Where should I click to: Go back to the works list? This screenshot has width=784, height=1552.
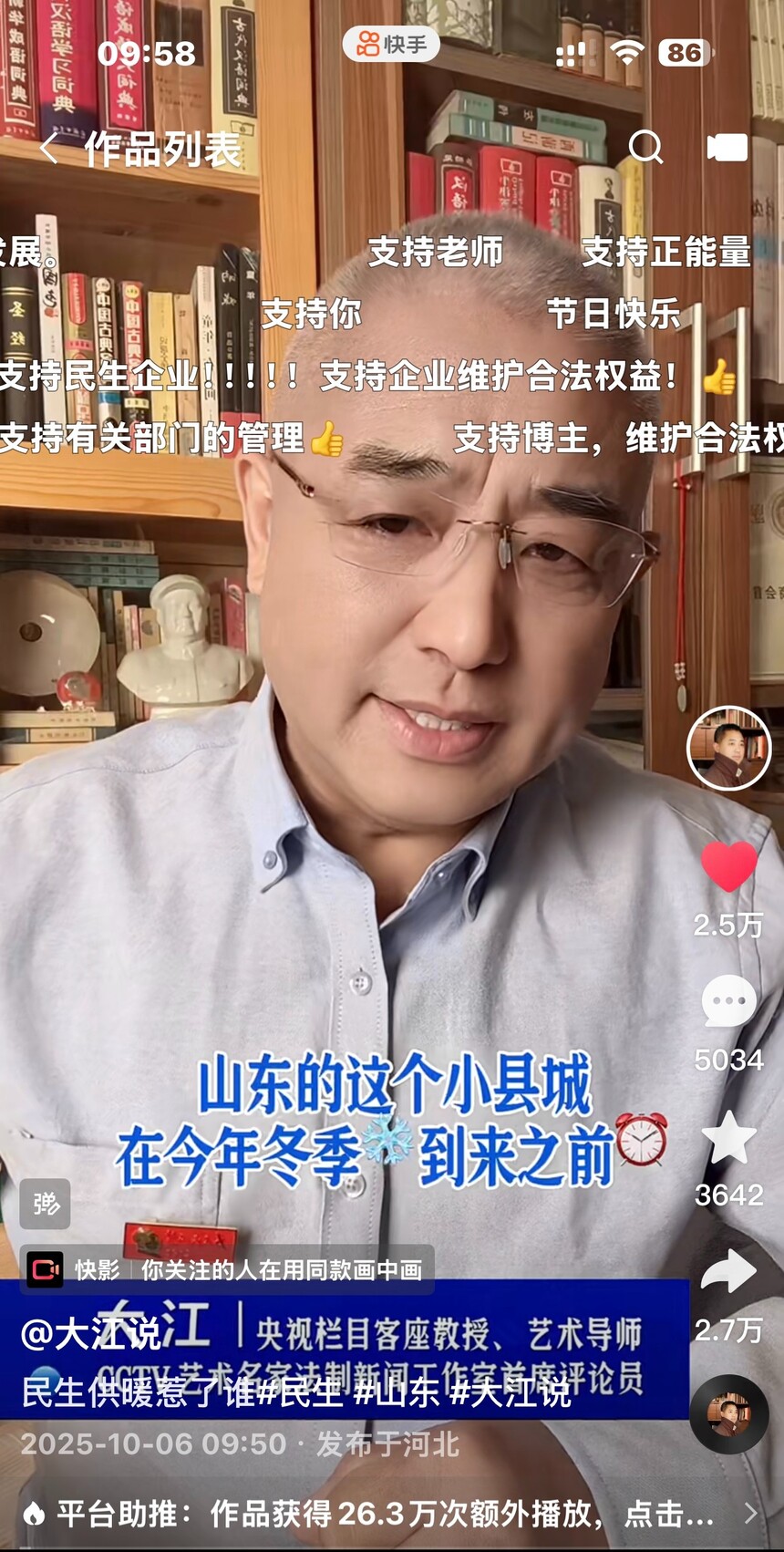tap(50, 149)
